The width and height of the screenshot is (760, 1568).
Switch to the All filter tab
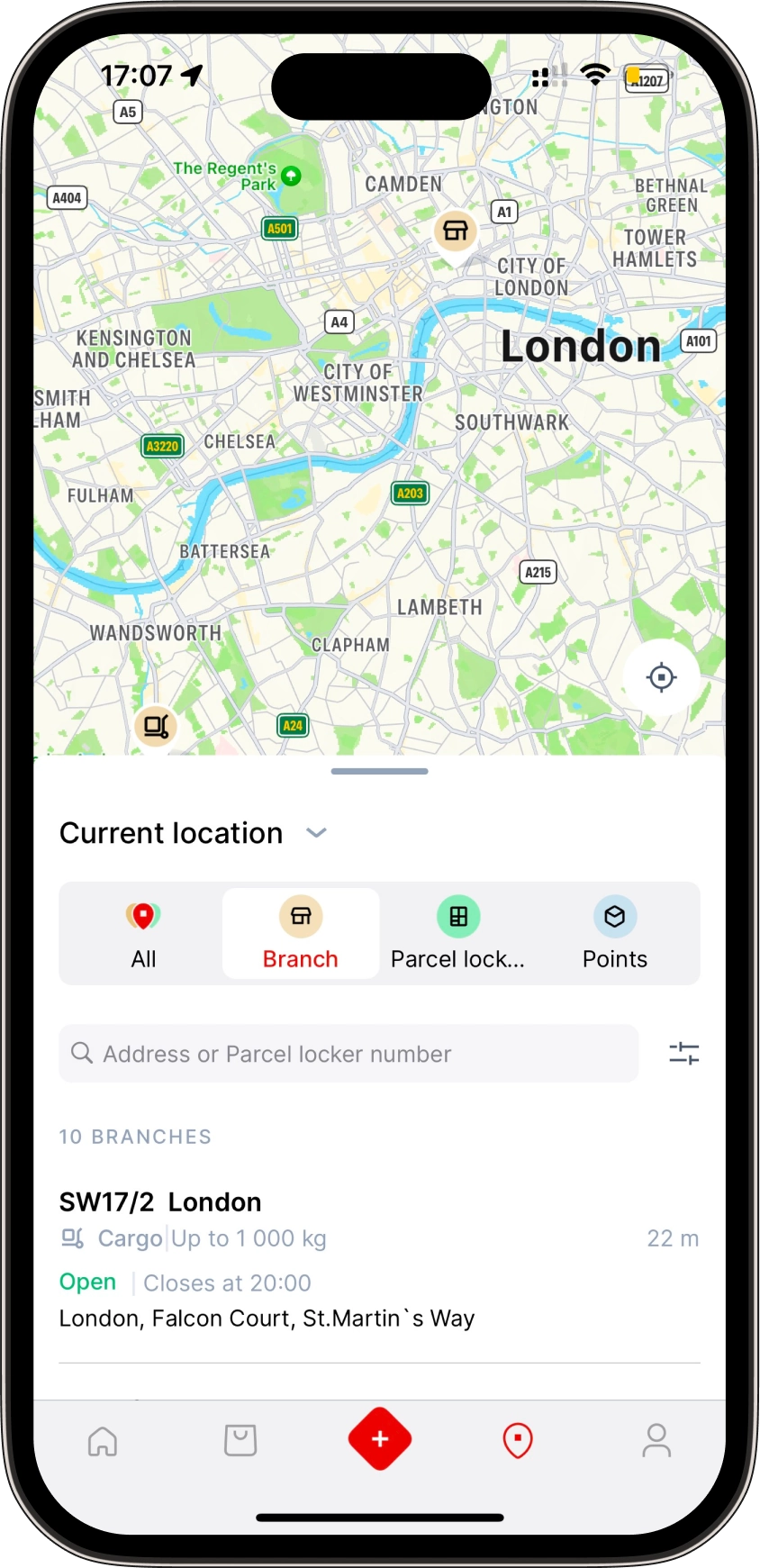[x=143, y=934]
